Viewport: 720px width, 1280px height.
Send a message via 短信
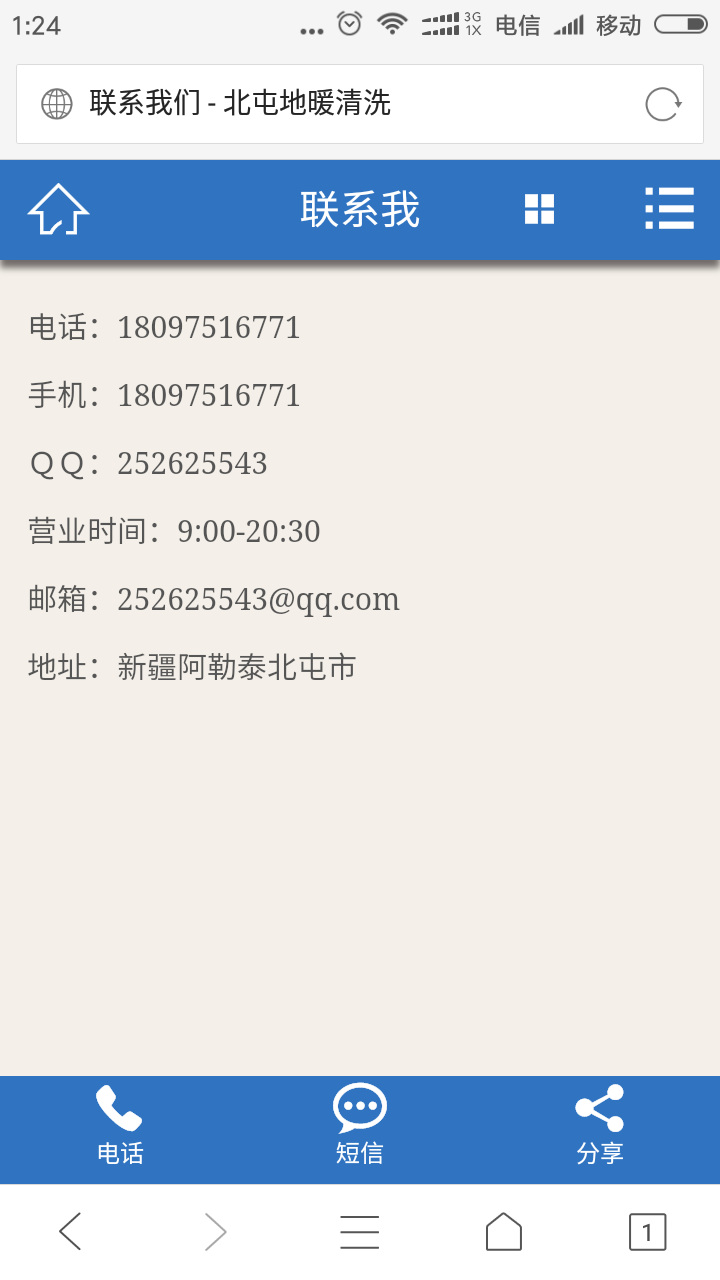tap(360, 1127)
